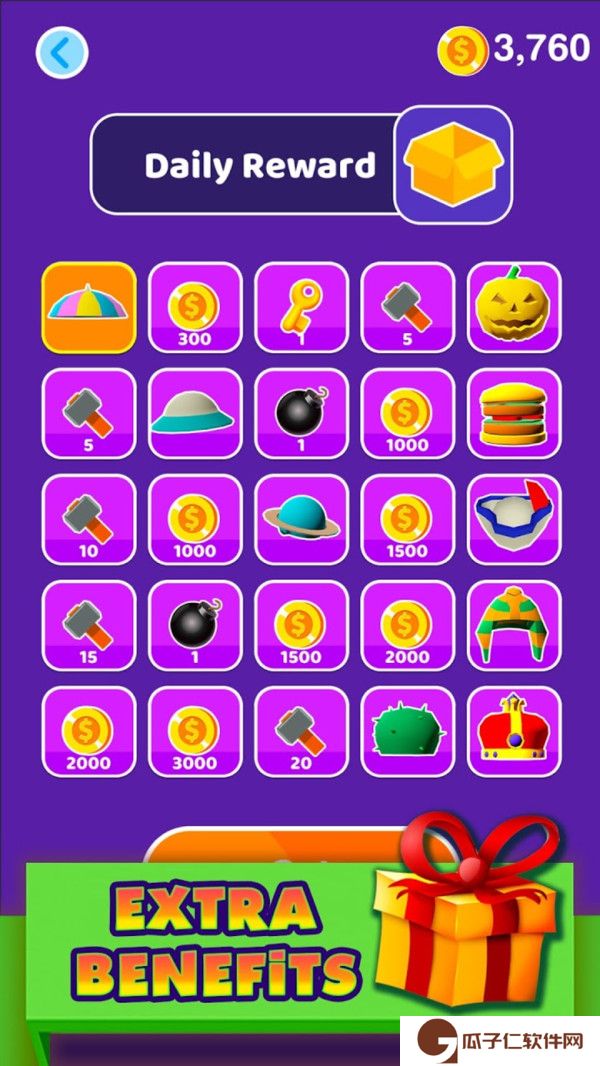This screenshot has height=1066, width=600.
Task: Tap the golden key reward tile
Action: click(301, 307)
